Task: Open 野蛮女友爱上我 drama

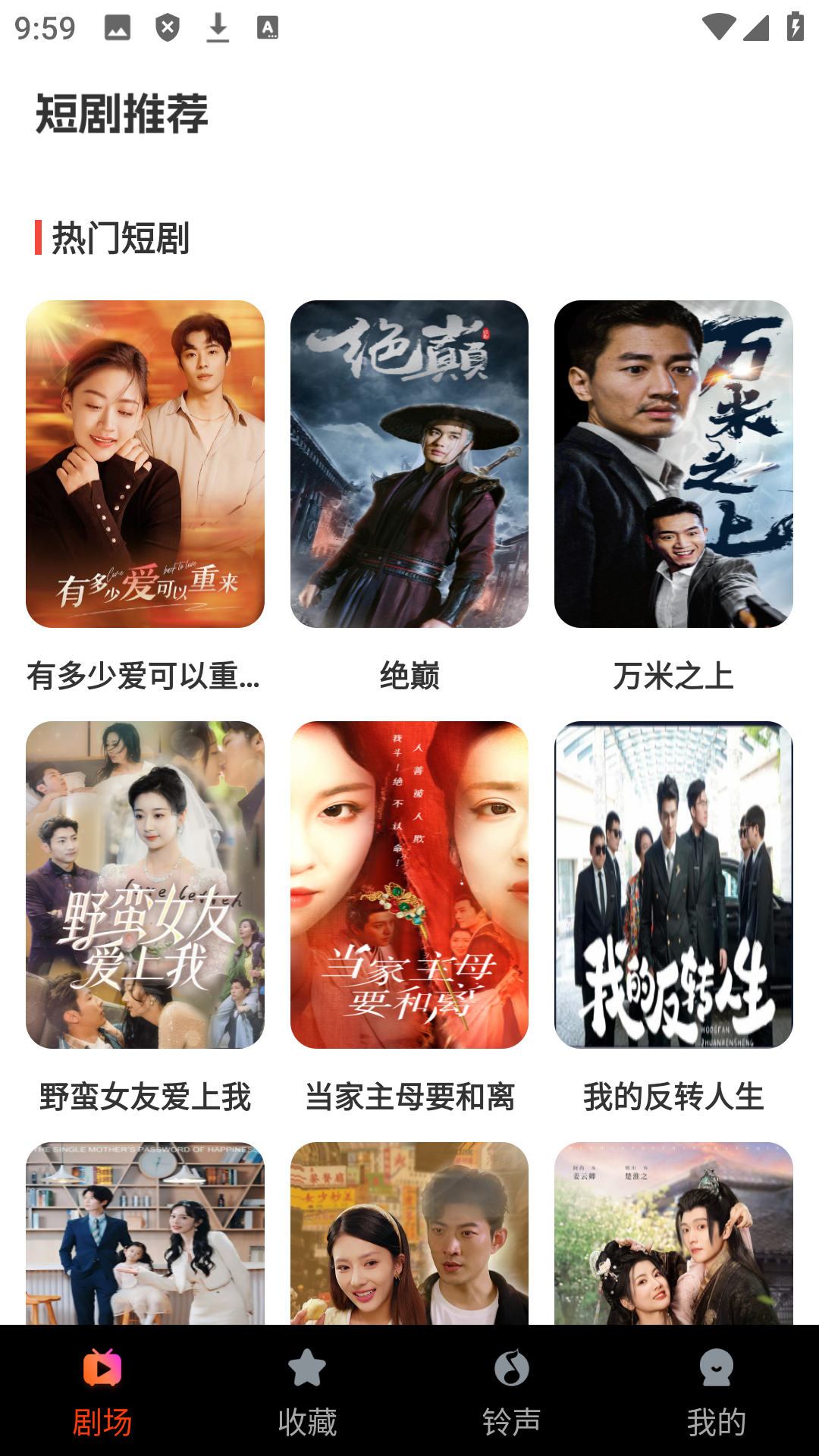Action: pos(145,885)
